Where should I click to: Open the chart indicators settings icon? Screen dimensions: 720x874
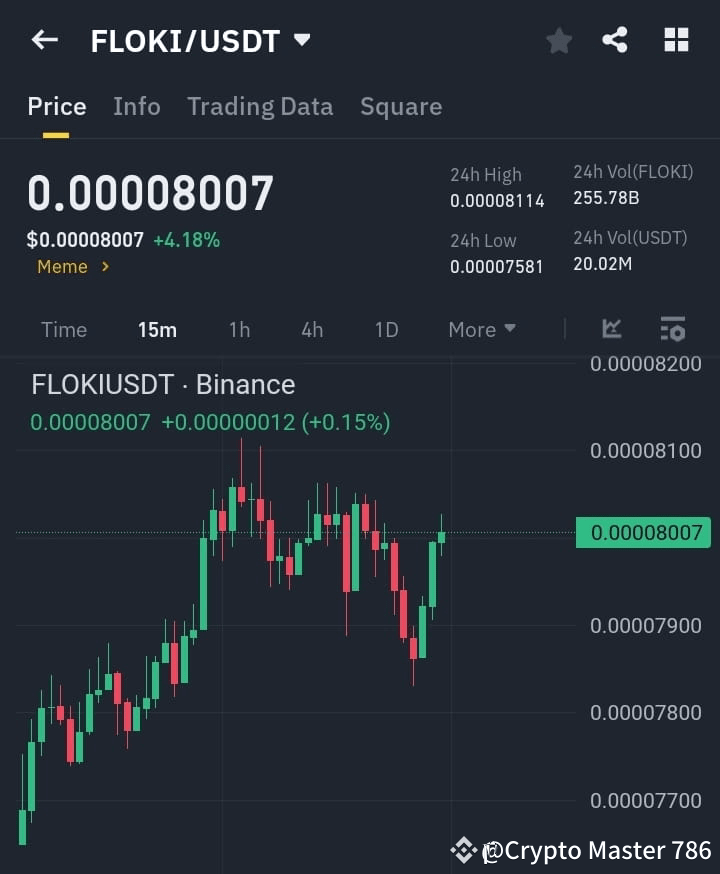click(672, 329)
